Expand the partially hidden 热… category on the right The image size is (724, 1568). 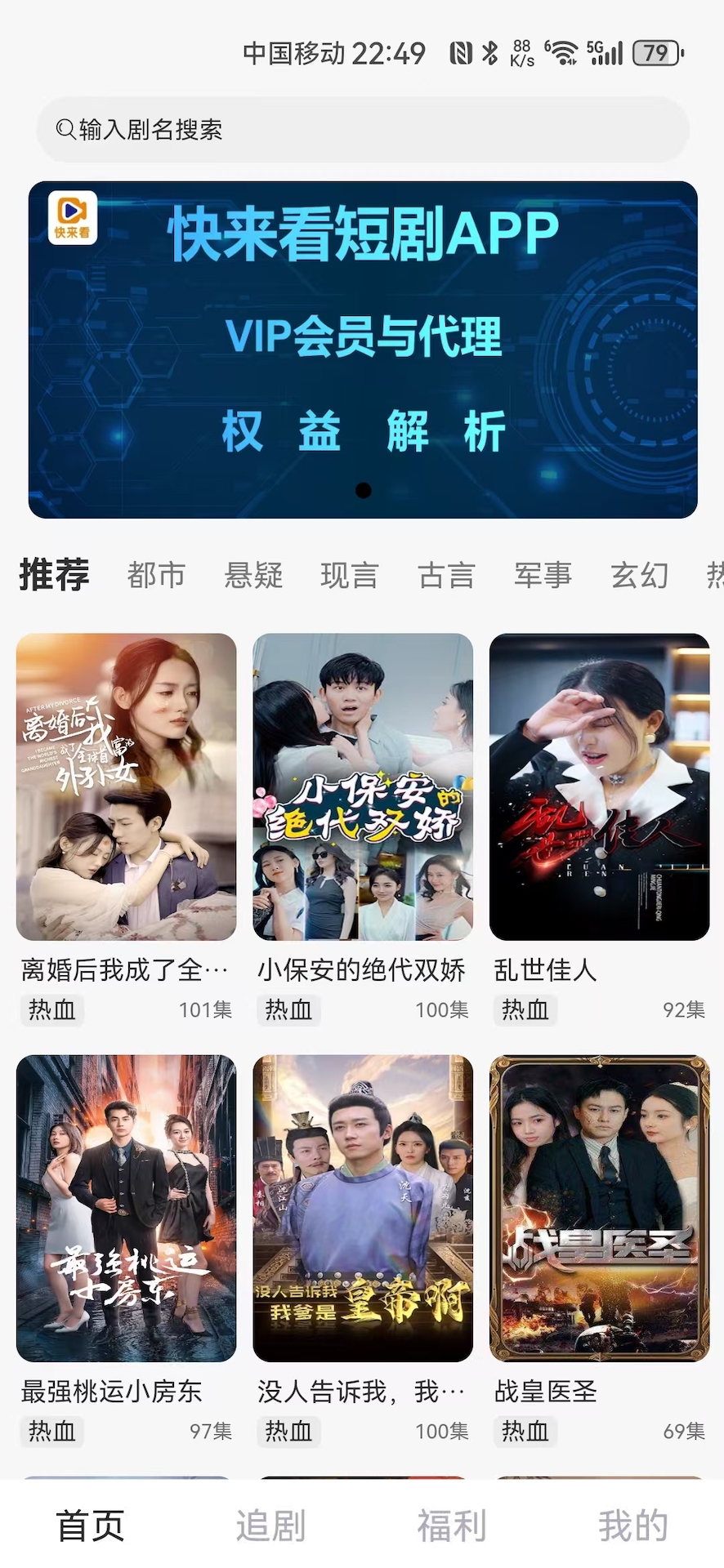pyautogui.click(x=713, y=575)
